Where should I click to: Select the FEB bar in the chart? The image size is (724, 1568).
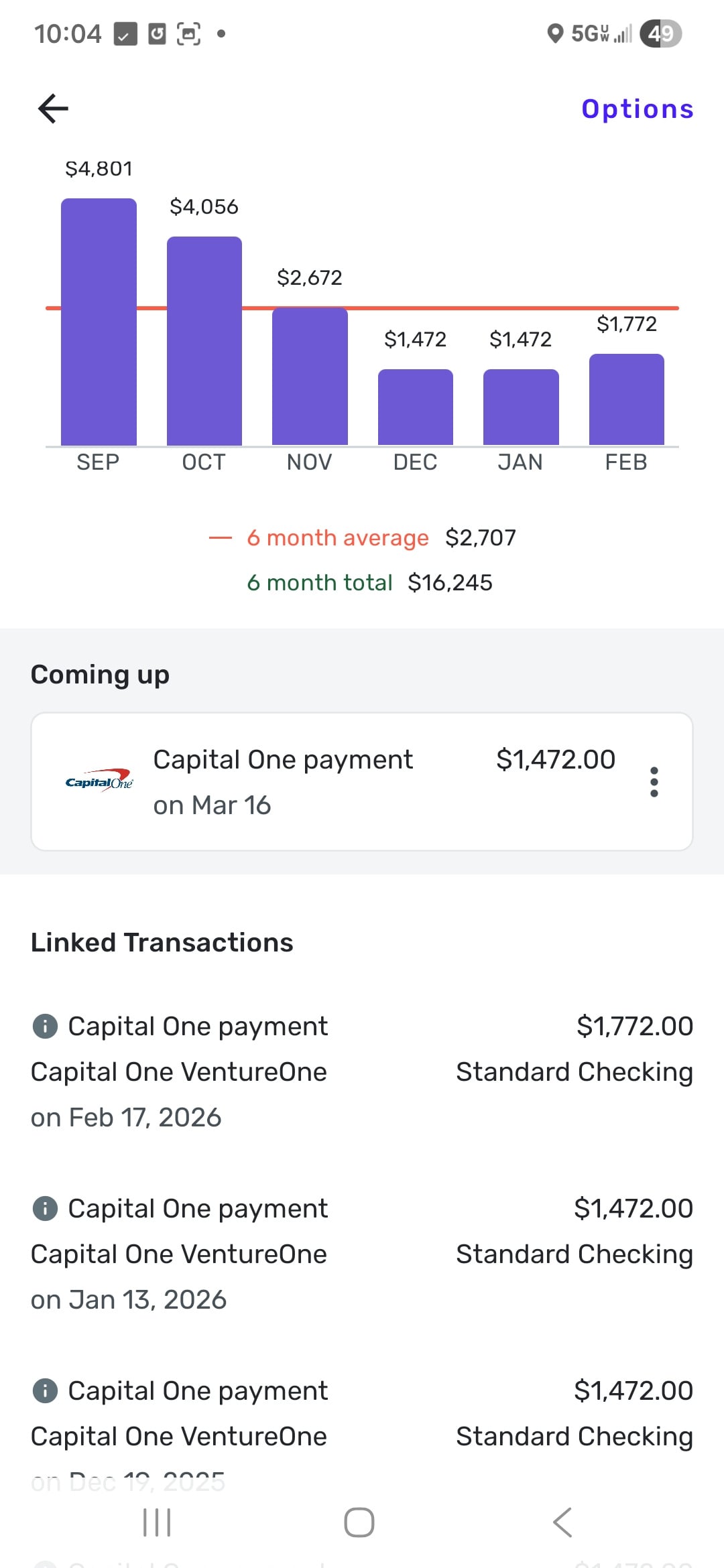point(626,399)
